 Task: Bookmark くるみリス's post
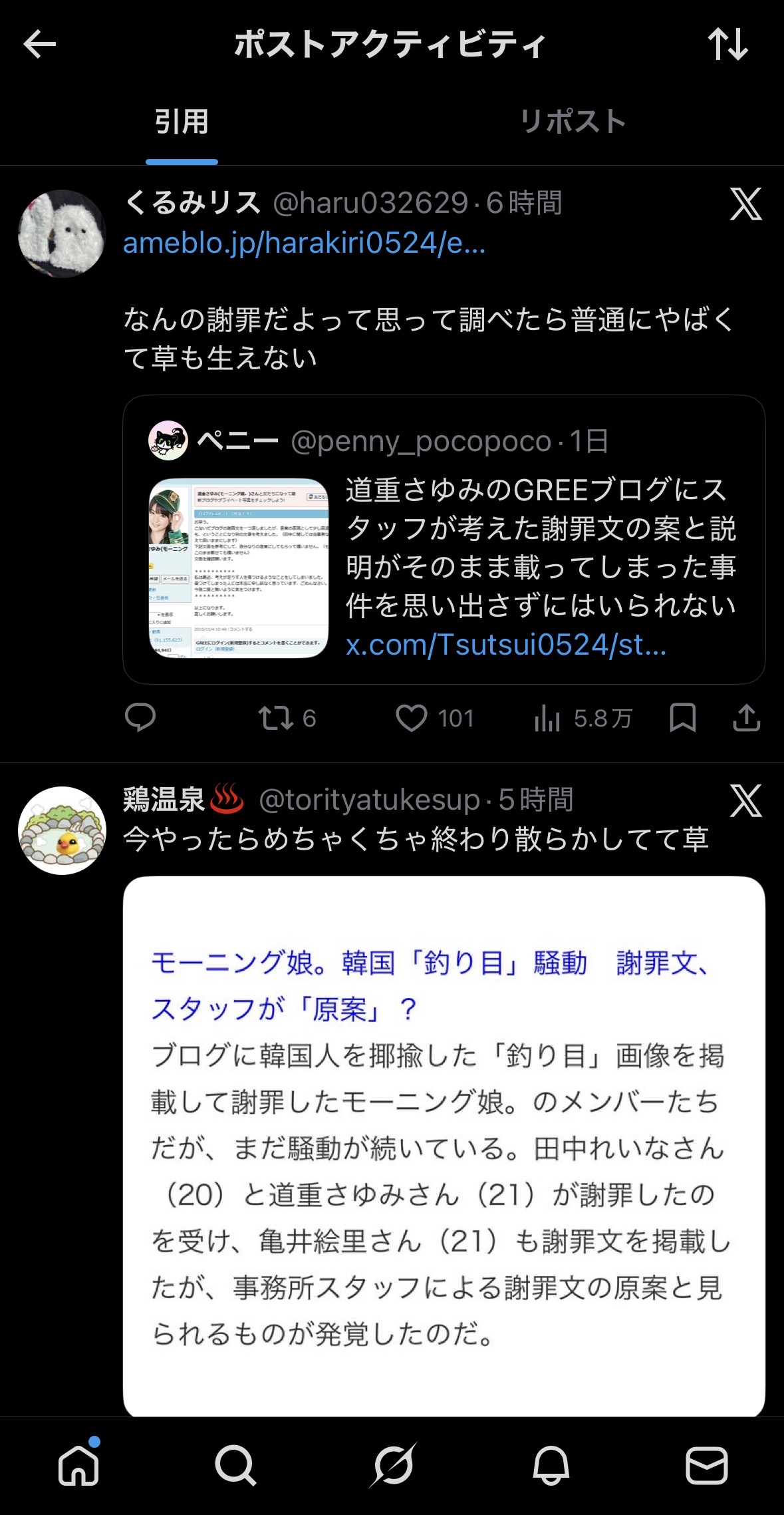pos(682,718)
